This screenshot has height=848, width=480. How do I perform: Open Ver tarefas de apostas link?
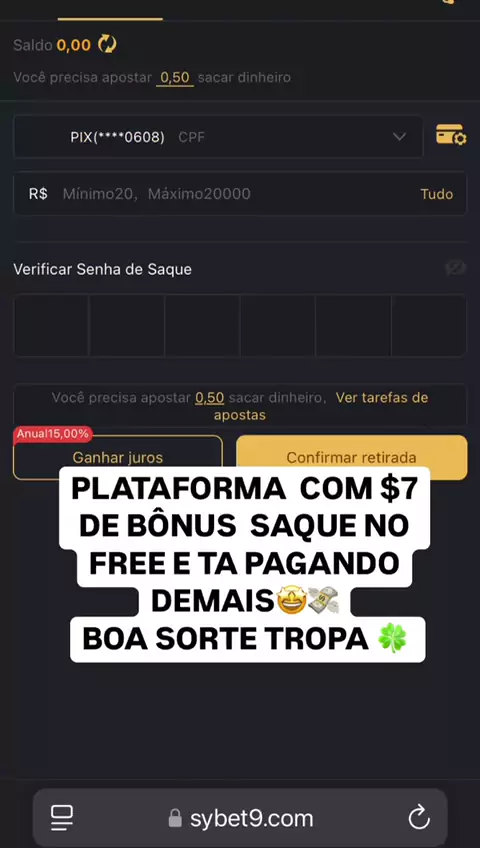(321, 406)
